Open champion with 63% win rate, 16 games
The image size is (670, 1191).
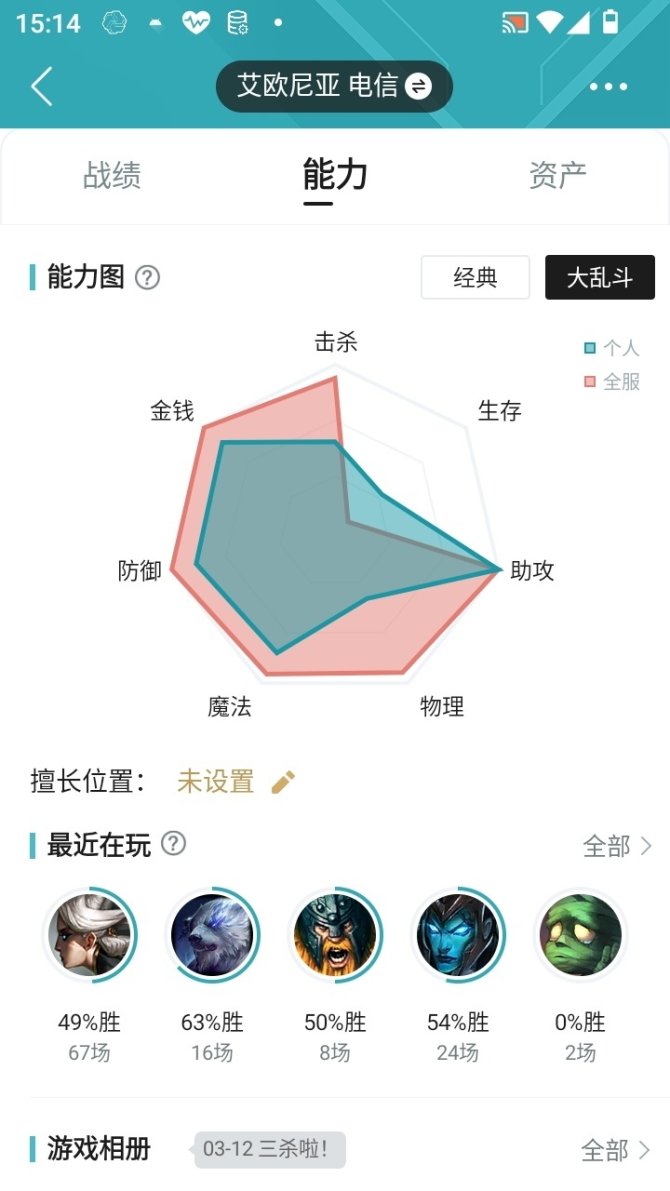point(212,935)
